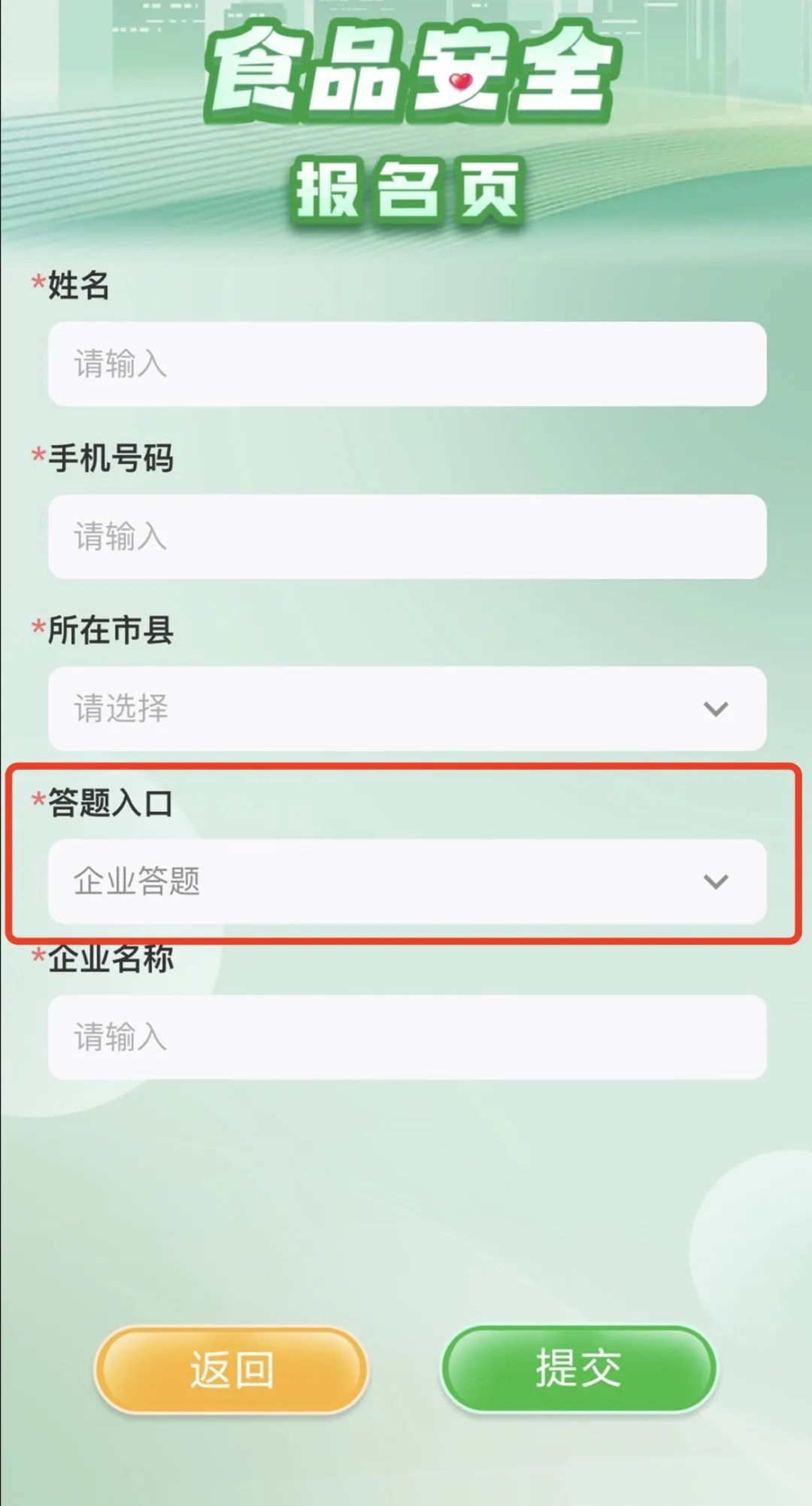Image resolution: width=812 pixels, height=1506 pixels.
Task: Open the 所在市县 city/county dropdown
Action: pyautogui.click(x=407, y=708)
